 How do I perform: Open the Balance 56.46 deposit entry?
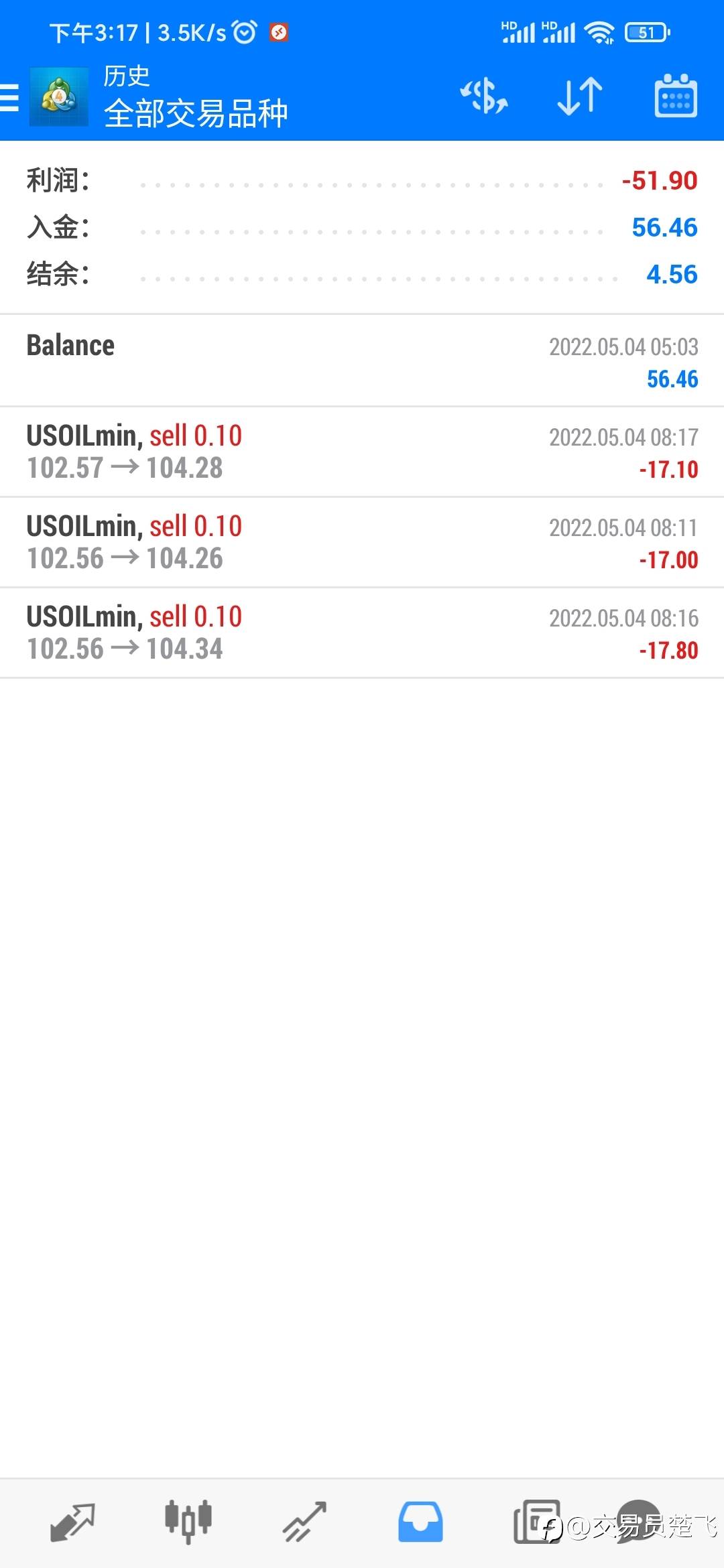362,361
